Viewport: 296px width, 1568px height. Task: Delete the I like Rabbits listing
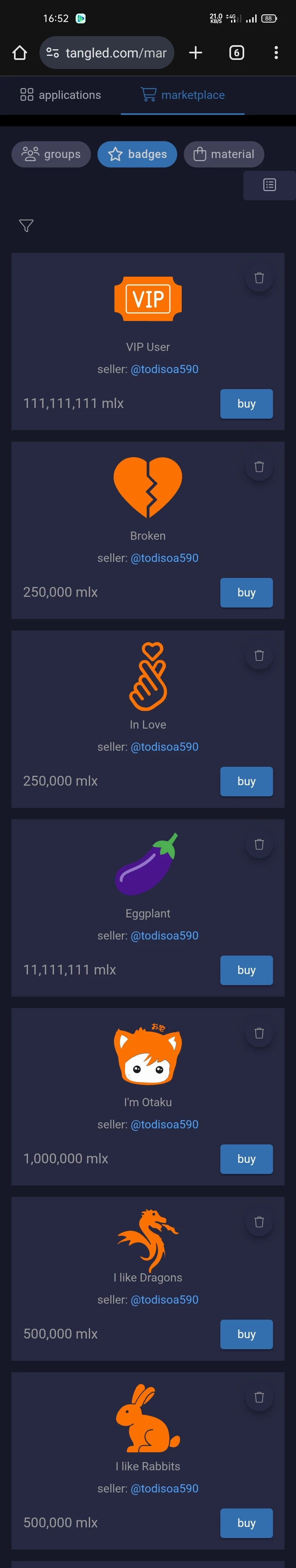pyautogui.click(x=259, y=1398)
